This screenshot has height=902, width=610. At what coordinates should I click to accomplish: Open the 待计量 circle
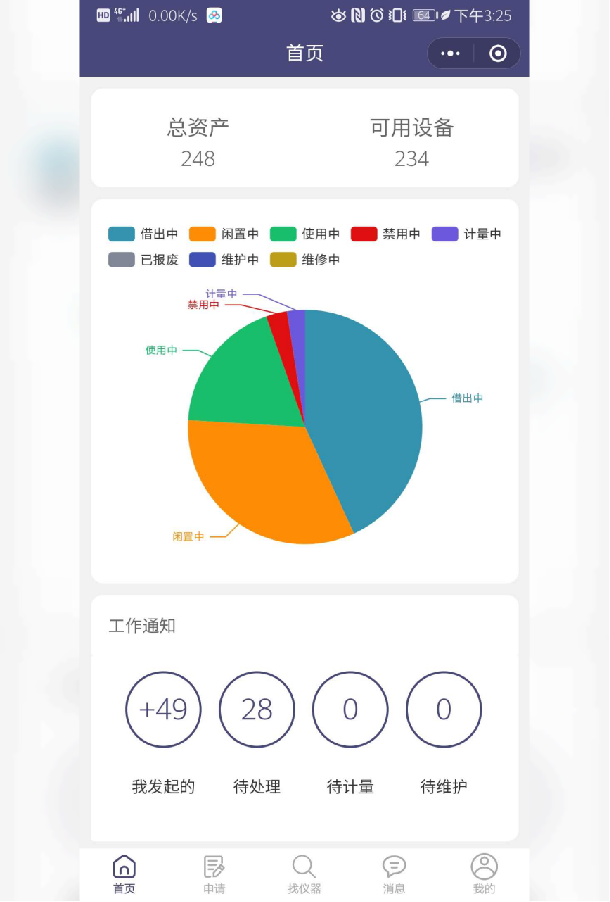tap(350, 709)
